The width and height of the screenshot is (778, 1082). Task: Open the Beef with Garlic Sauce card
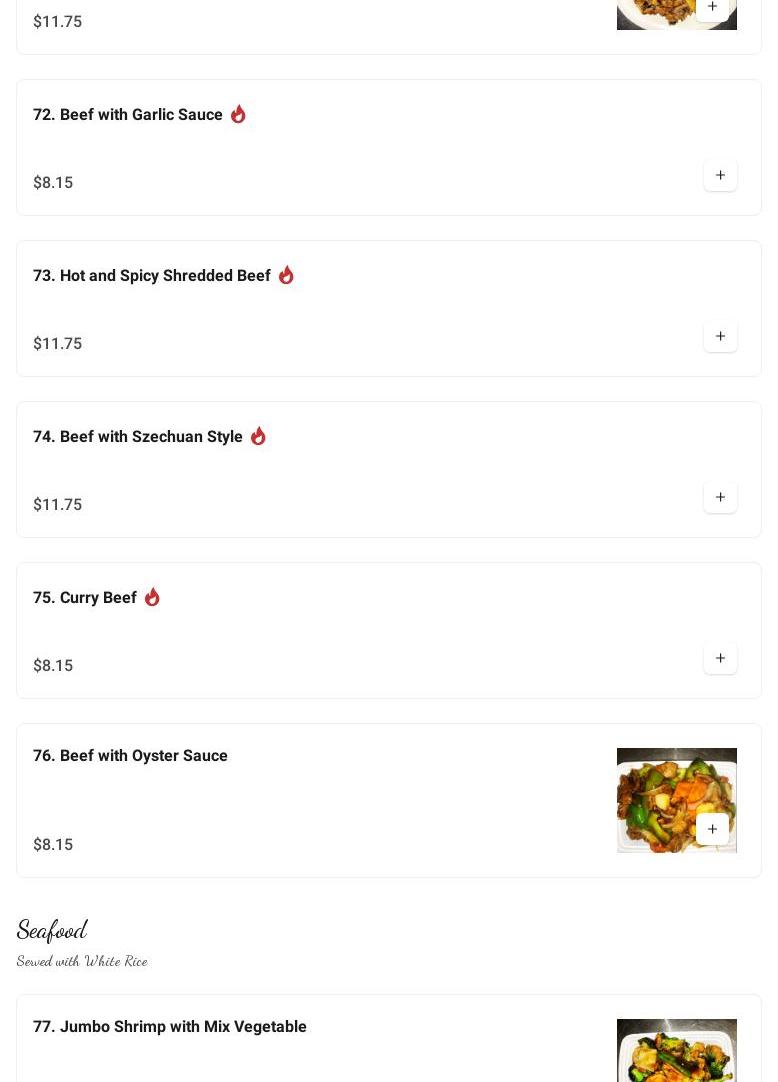(128, 115)
